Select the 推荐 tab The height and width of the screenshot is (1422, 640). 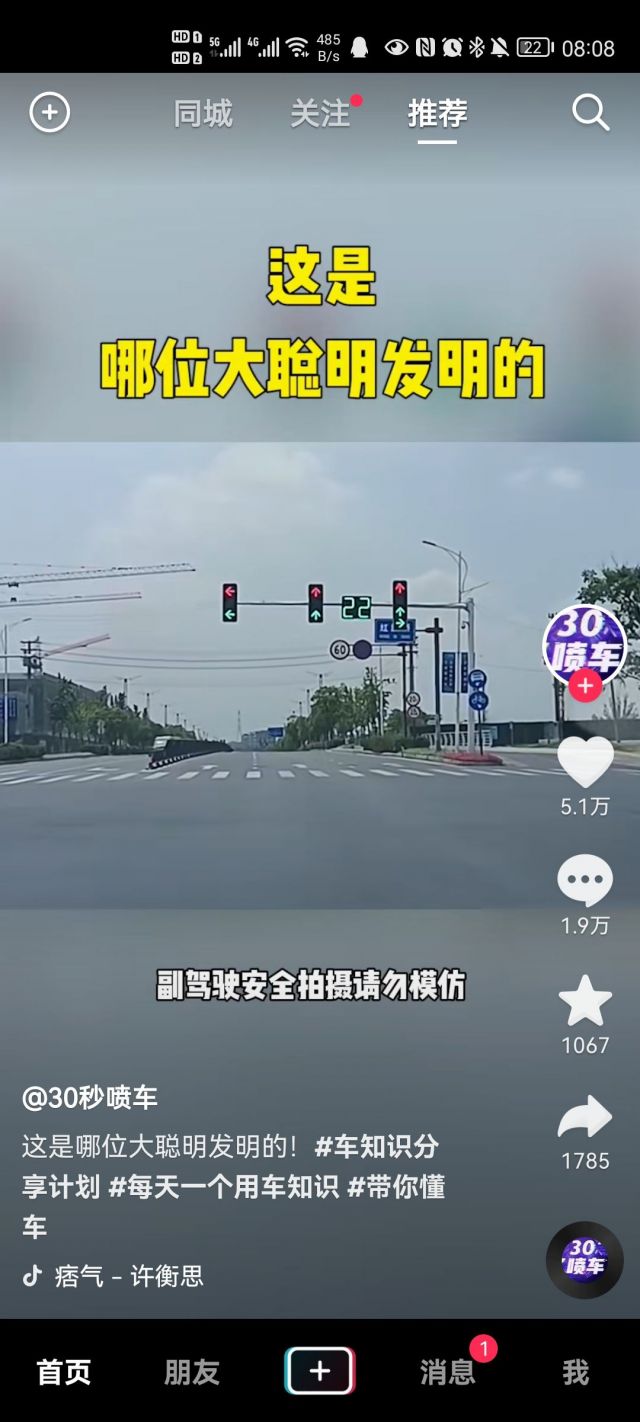[x=437, y=114]
